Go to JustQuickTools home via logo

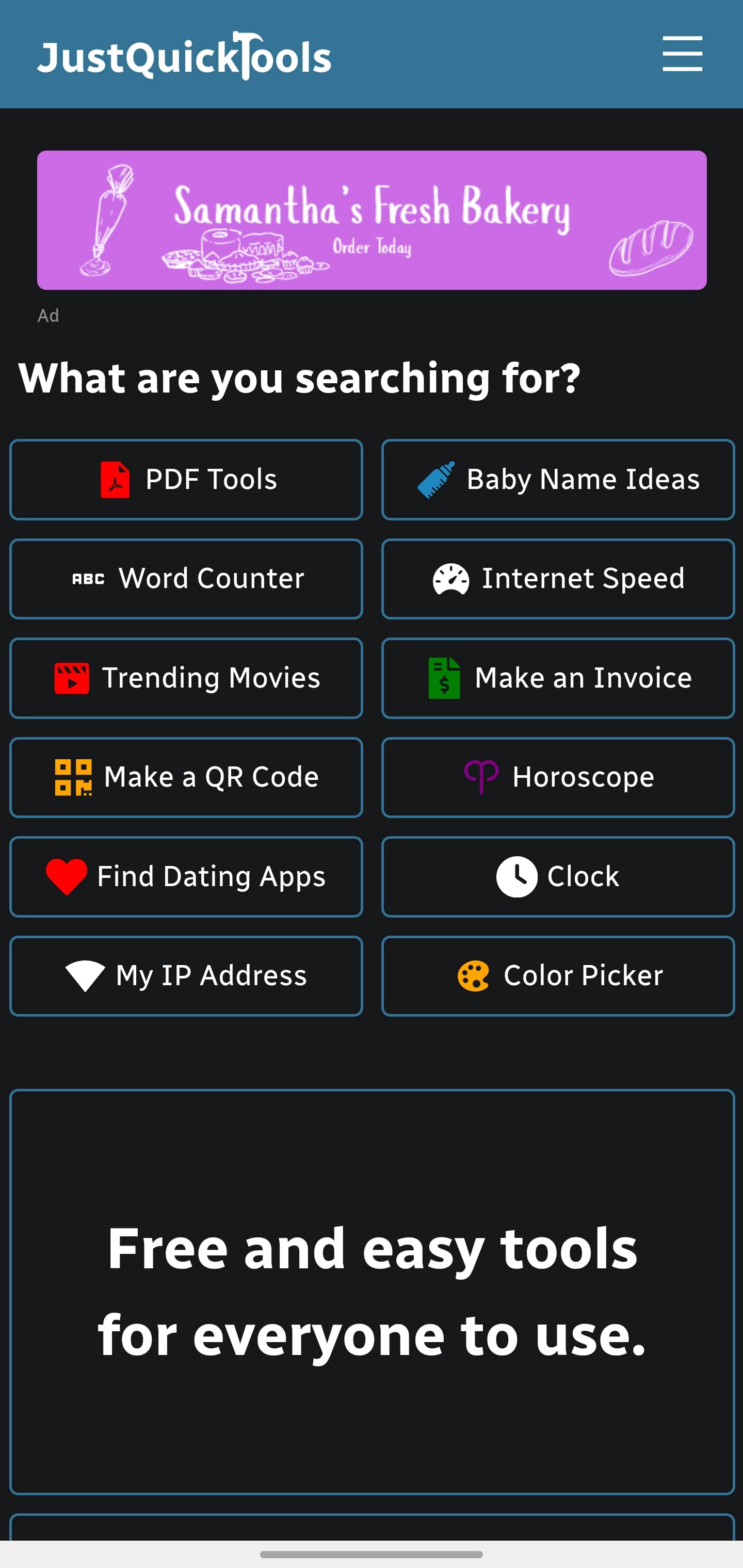coord(184,56)
